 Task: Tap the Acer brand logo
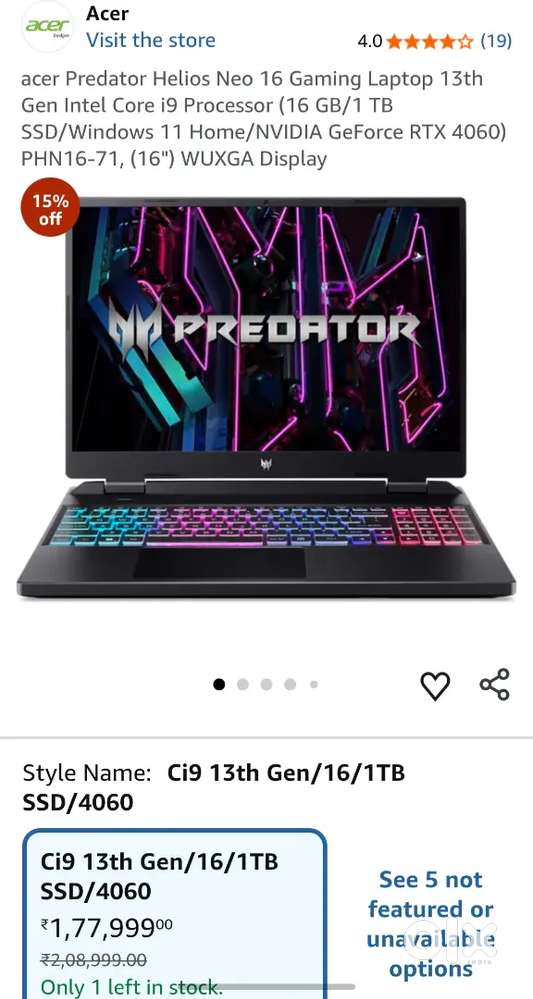(x=47, y=26)
